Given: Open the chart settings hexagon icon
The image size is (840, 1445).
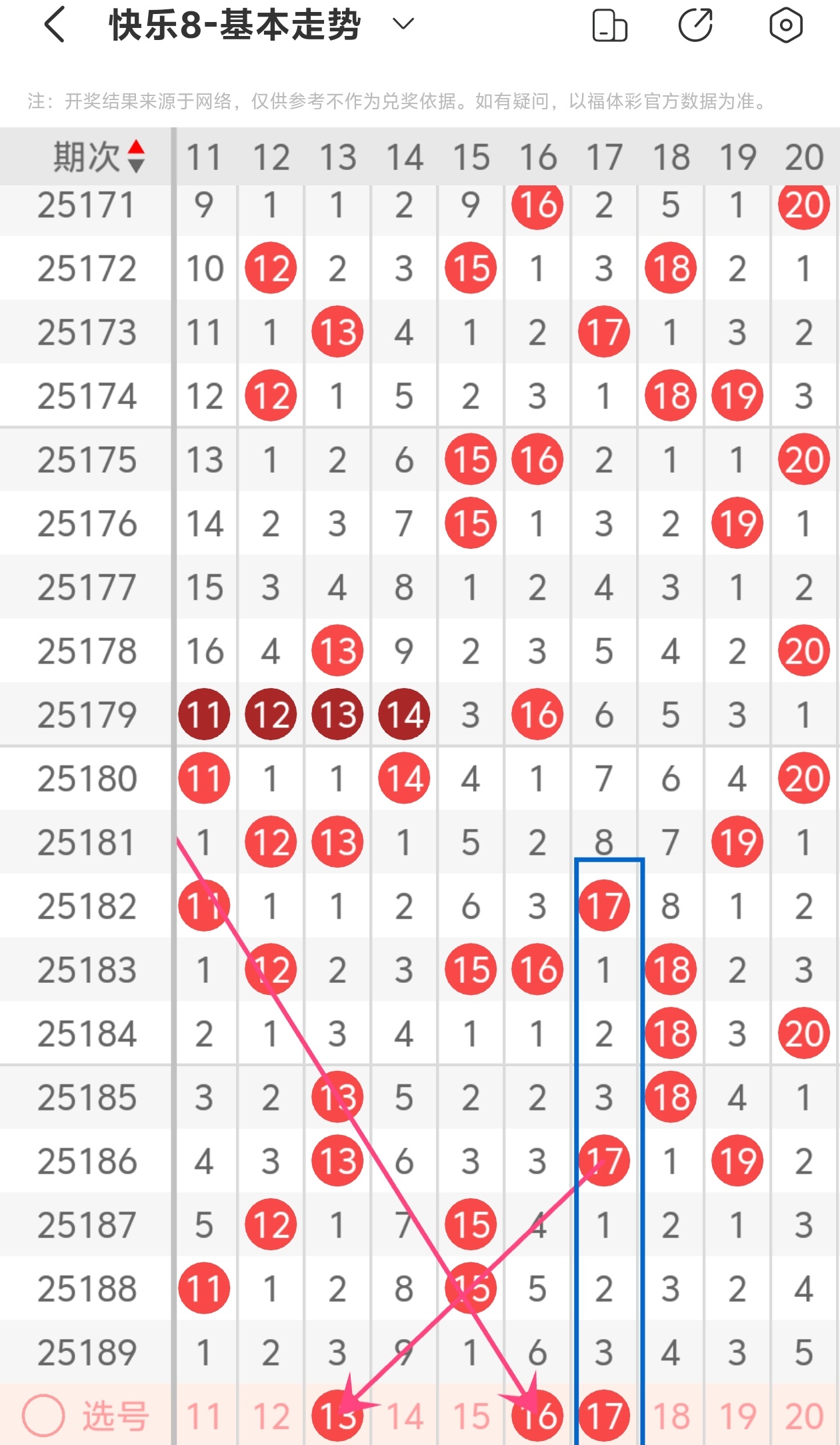Looking at the screenshot, I should pyautogui.click(x=785, y=25).
